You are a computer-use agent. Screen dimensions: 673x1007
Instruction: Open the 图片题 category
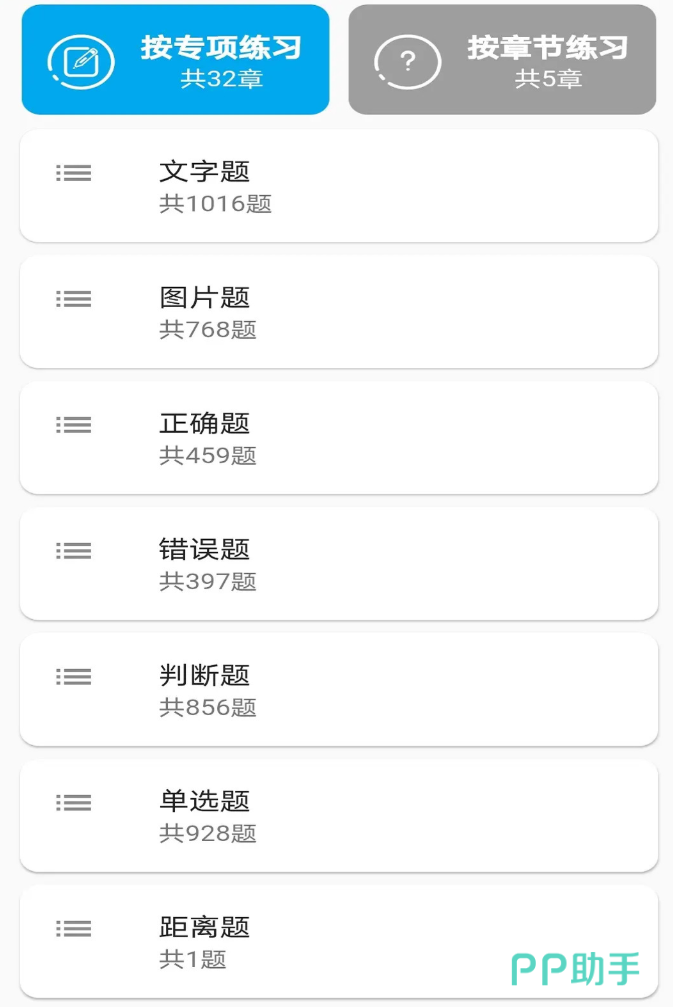pos(338,312)
